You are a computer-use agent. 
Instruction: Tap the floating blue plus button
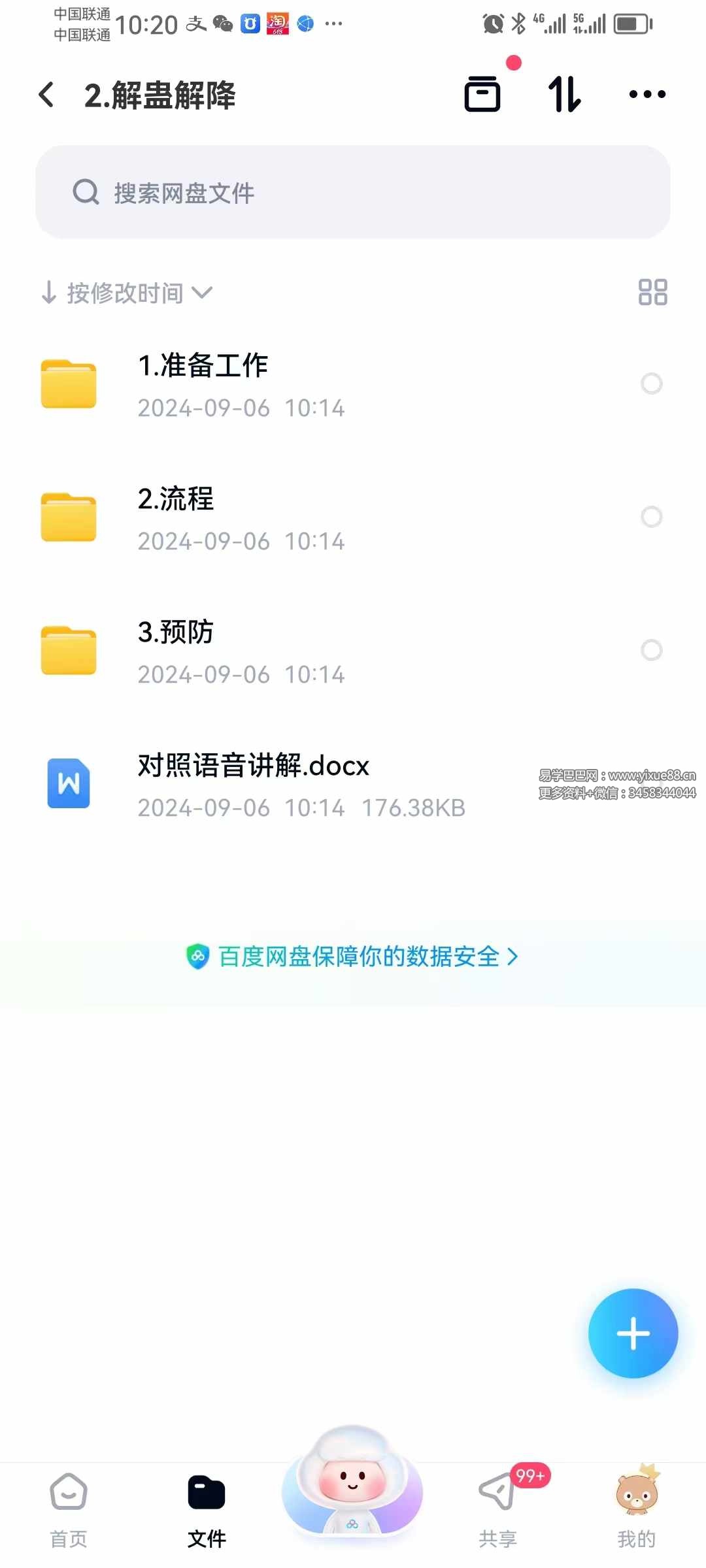633,1334
